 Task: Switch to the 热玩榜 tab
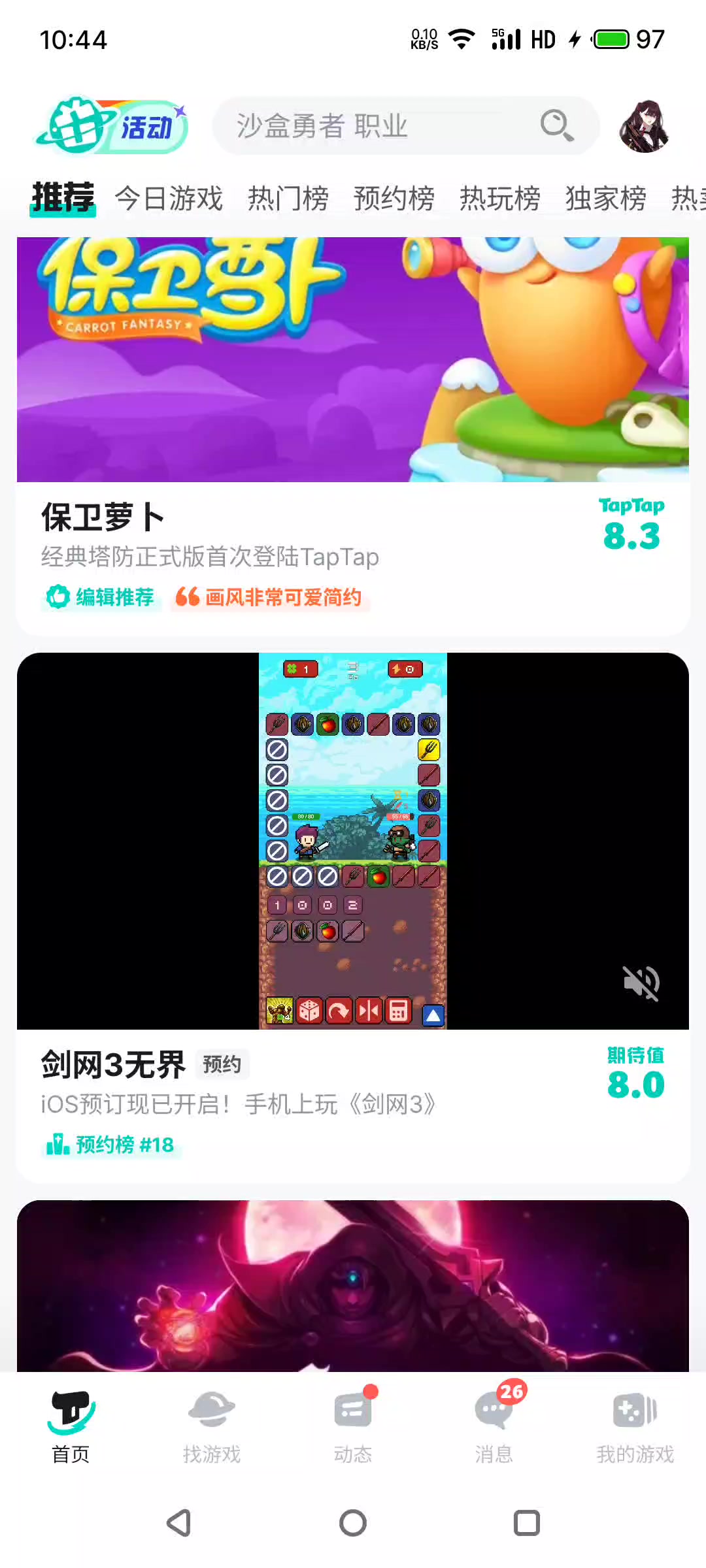click(x=499, y=199)
